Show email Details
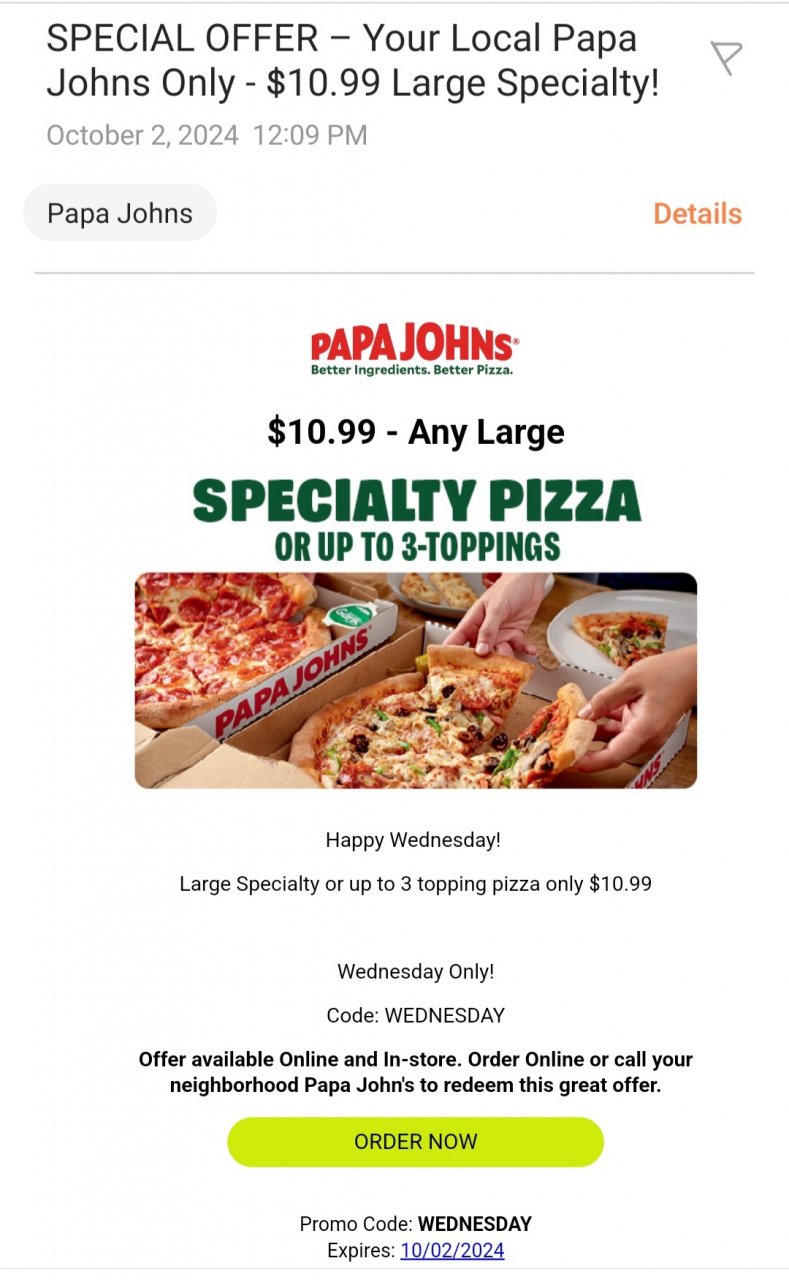This screenshot has height=1280, width=789. (697, 213)
